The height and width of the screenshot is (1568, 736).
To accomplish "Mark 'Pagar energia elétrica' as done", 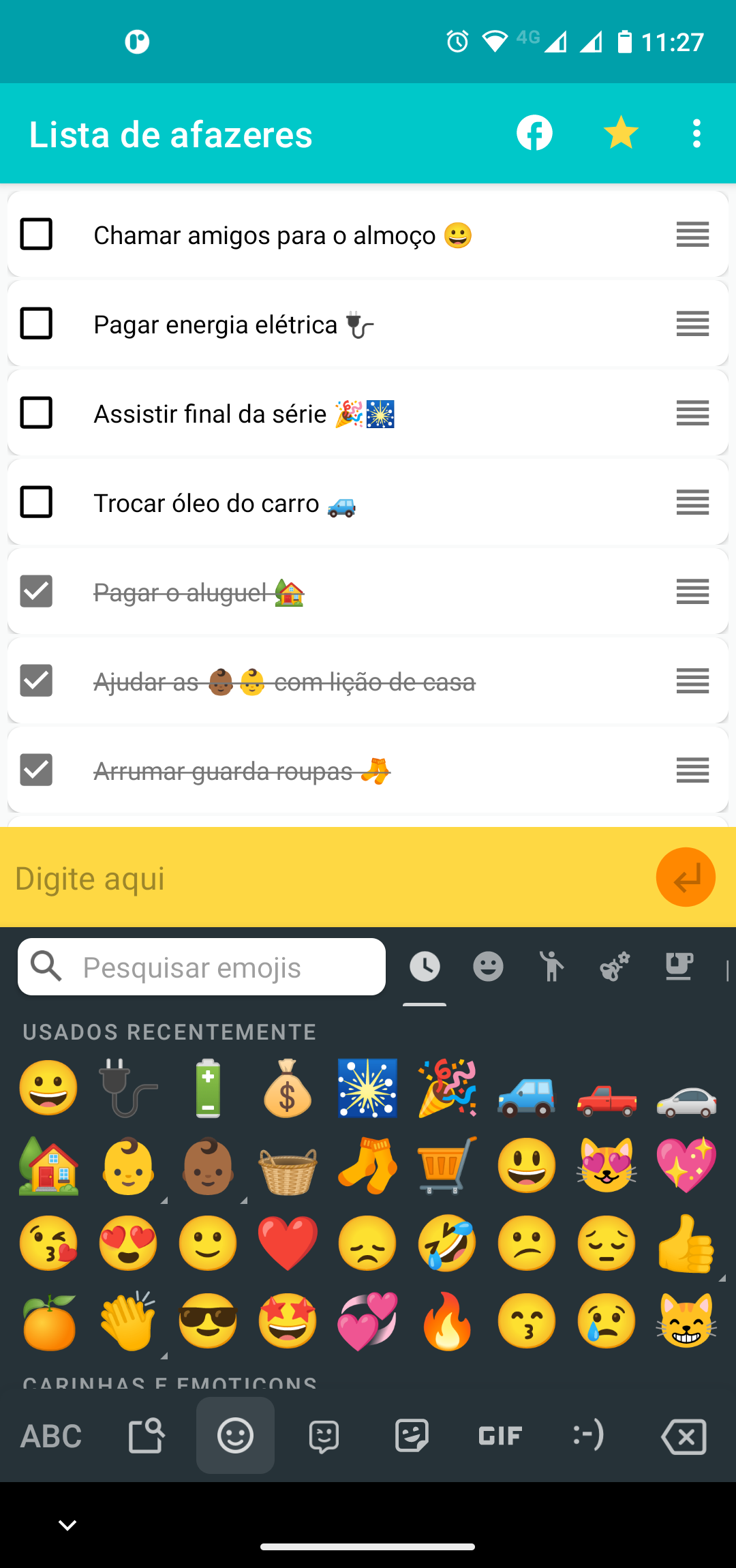I will tap(36, 324).
